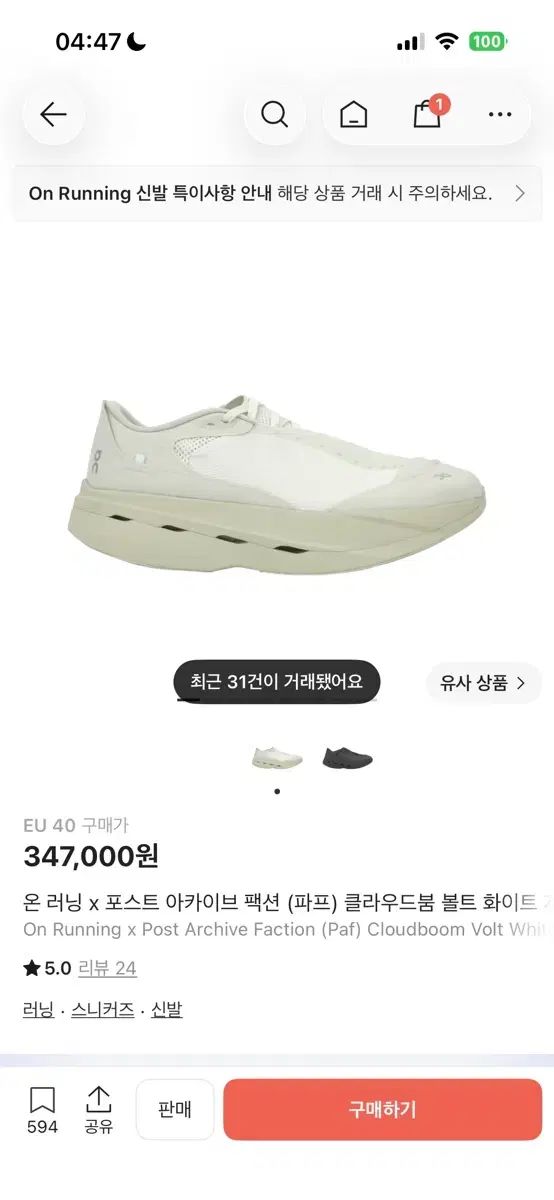Tap the 판매 sell button
554x1200 pixels.
(x=175, y=1109)
